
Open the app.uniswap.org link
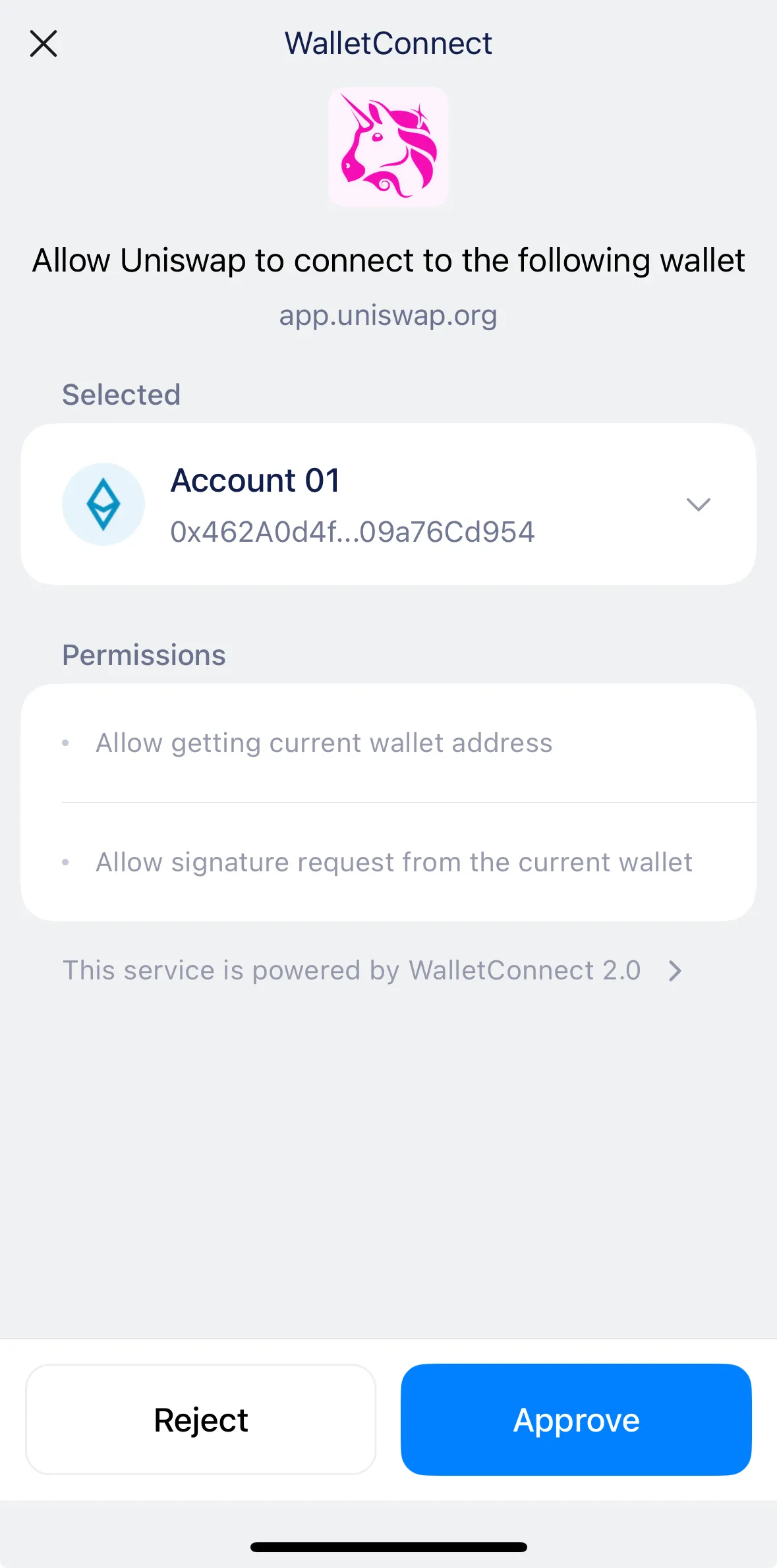[x=388, y=315]
